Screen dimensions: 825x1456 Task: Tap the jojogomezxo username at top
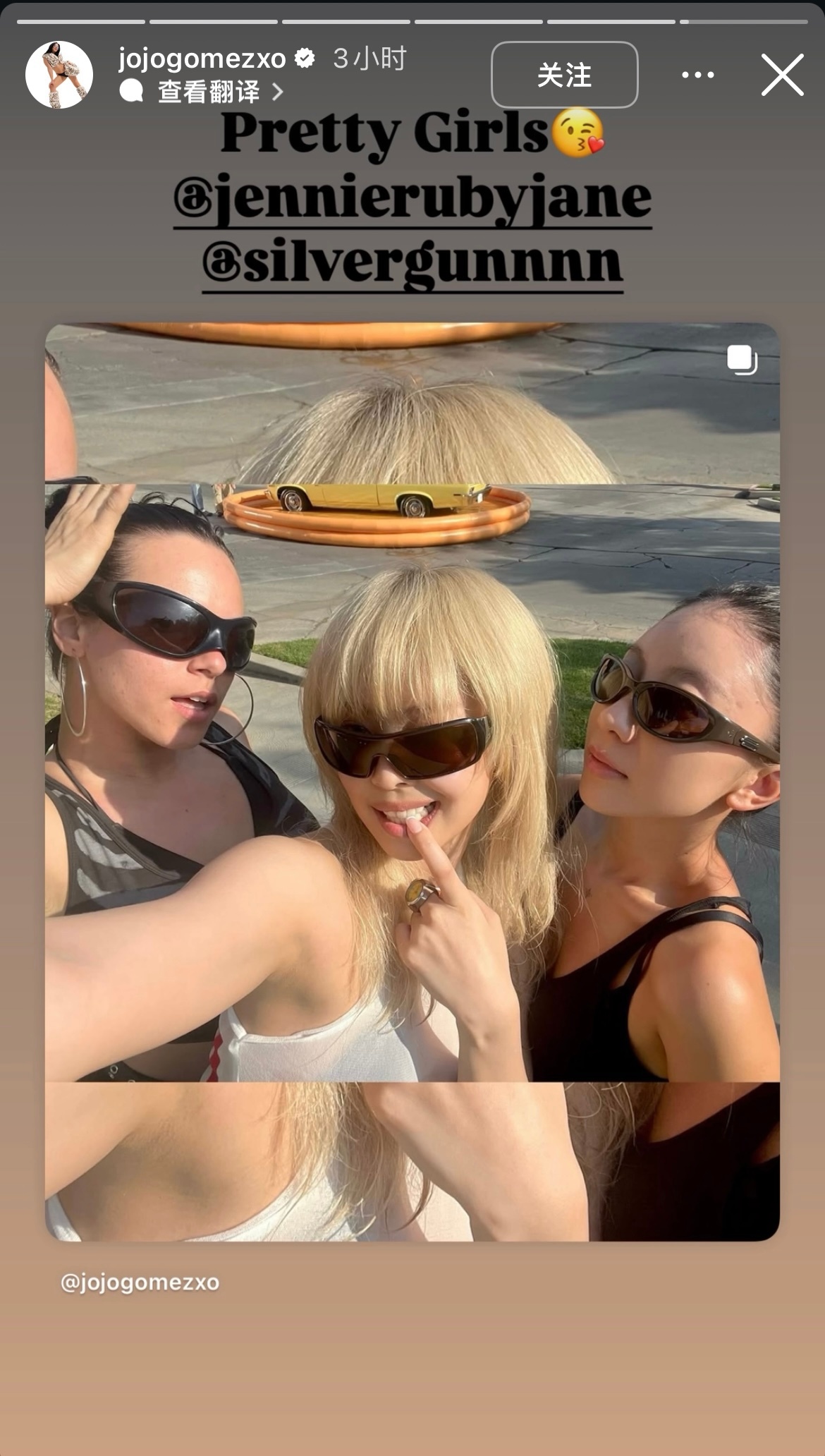(202, 59)
